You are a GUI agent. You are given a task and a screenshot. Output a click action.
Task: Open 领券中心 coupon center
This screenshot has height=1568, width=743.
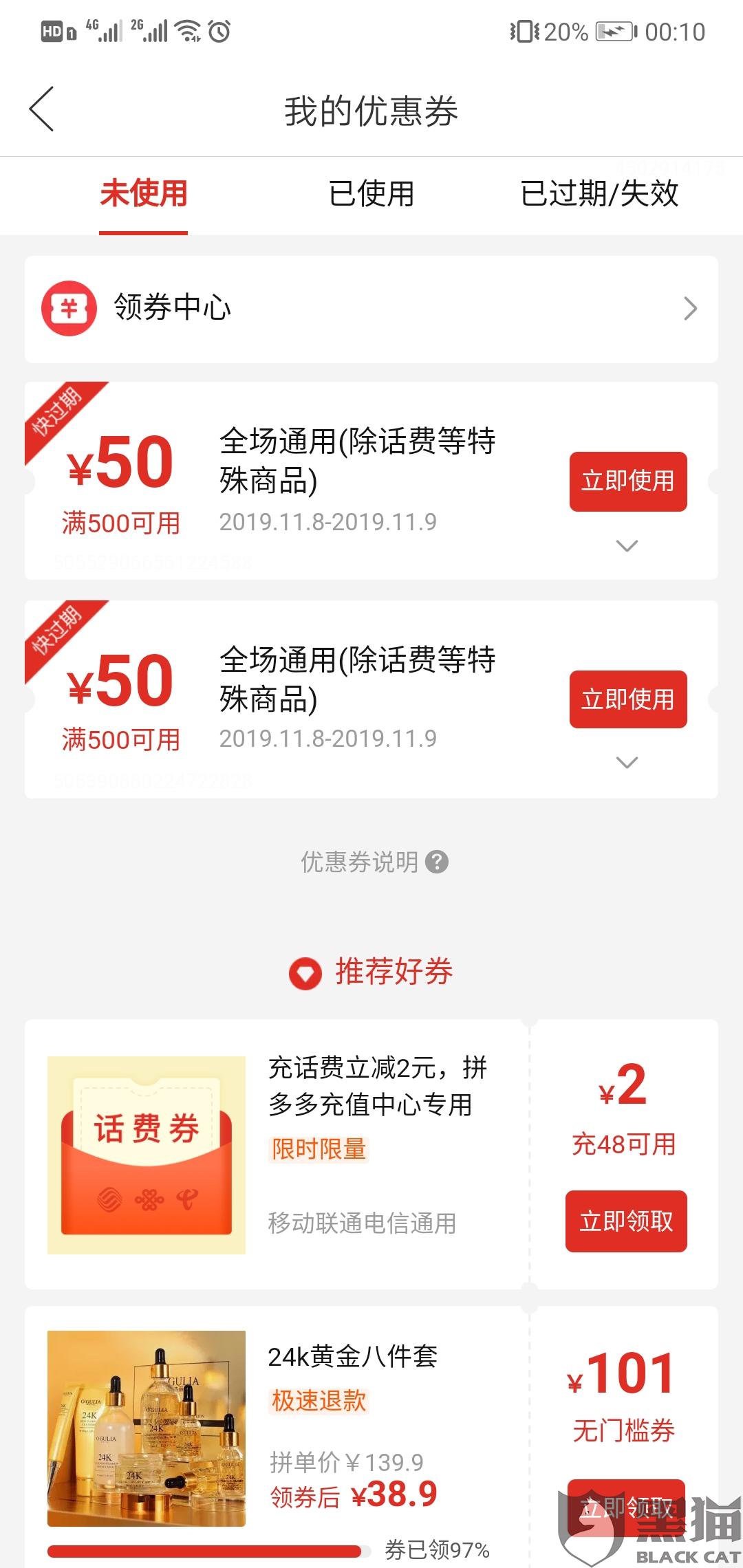coord(371,309)
